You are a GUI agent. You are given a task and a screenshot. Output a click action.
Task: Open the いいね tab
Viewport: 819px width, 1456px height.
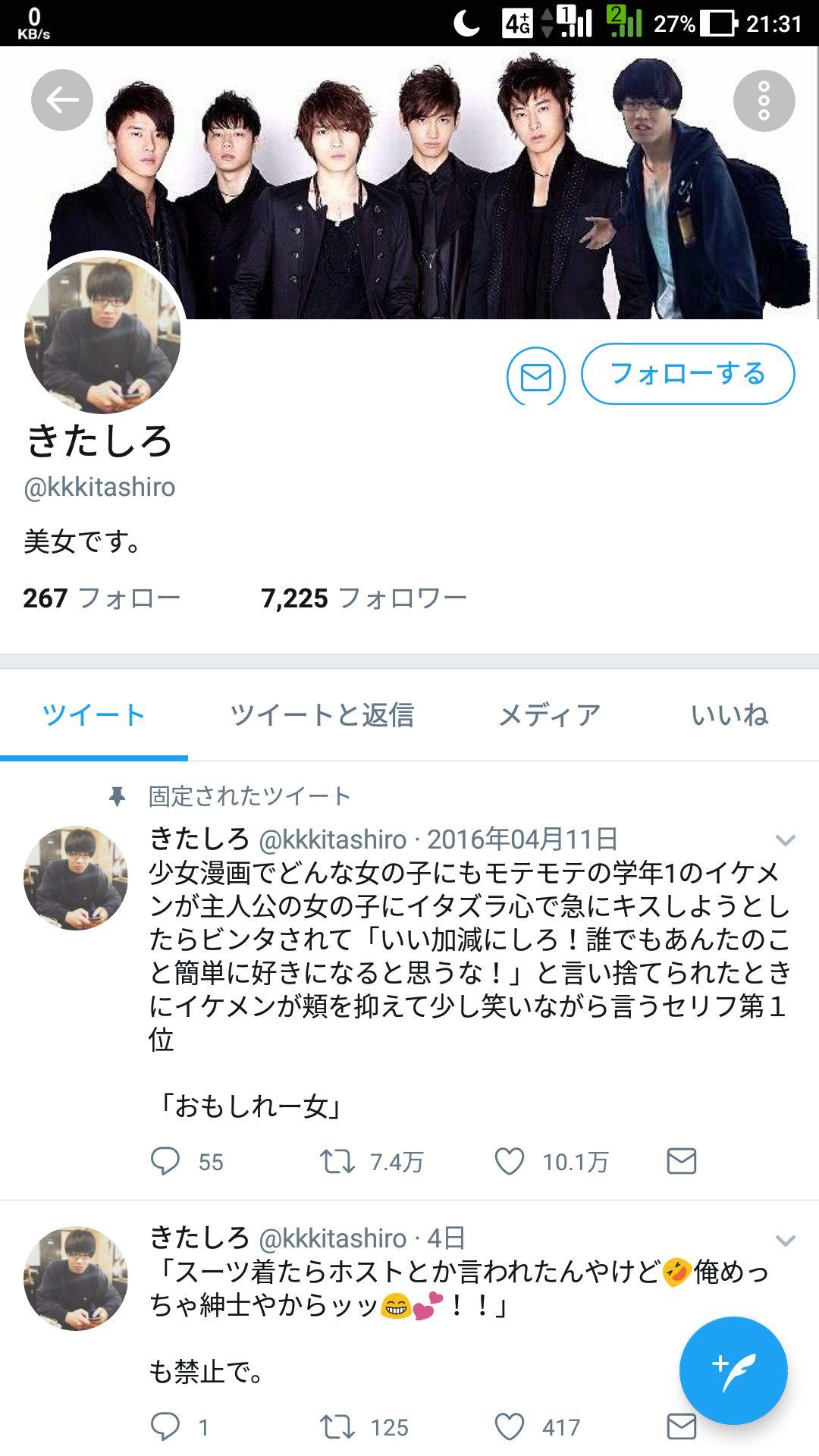click(x=730, y=714)
